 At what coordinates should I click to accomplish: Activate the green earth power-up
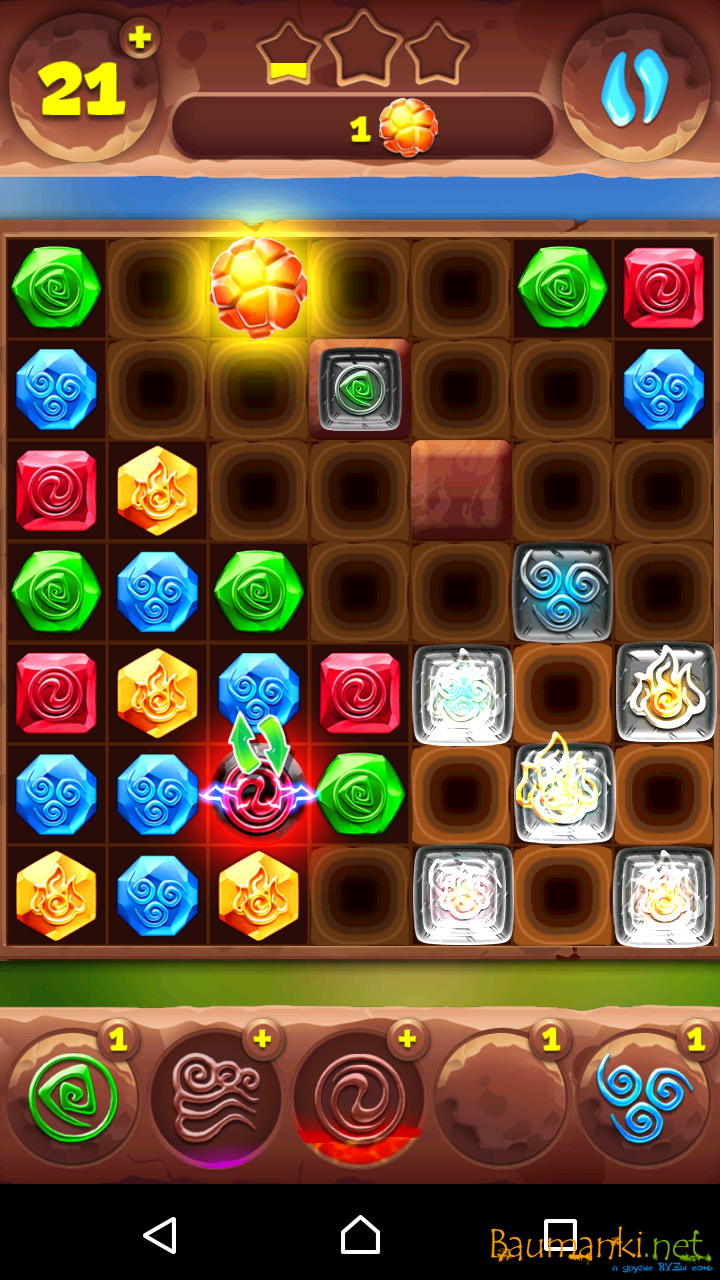pyautogui.click(x=72, y=1098)
